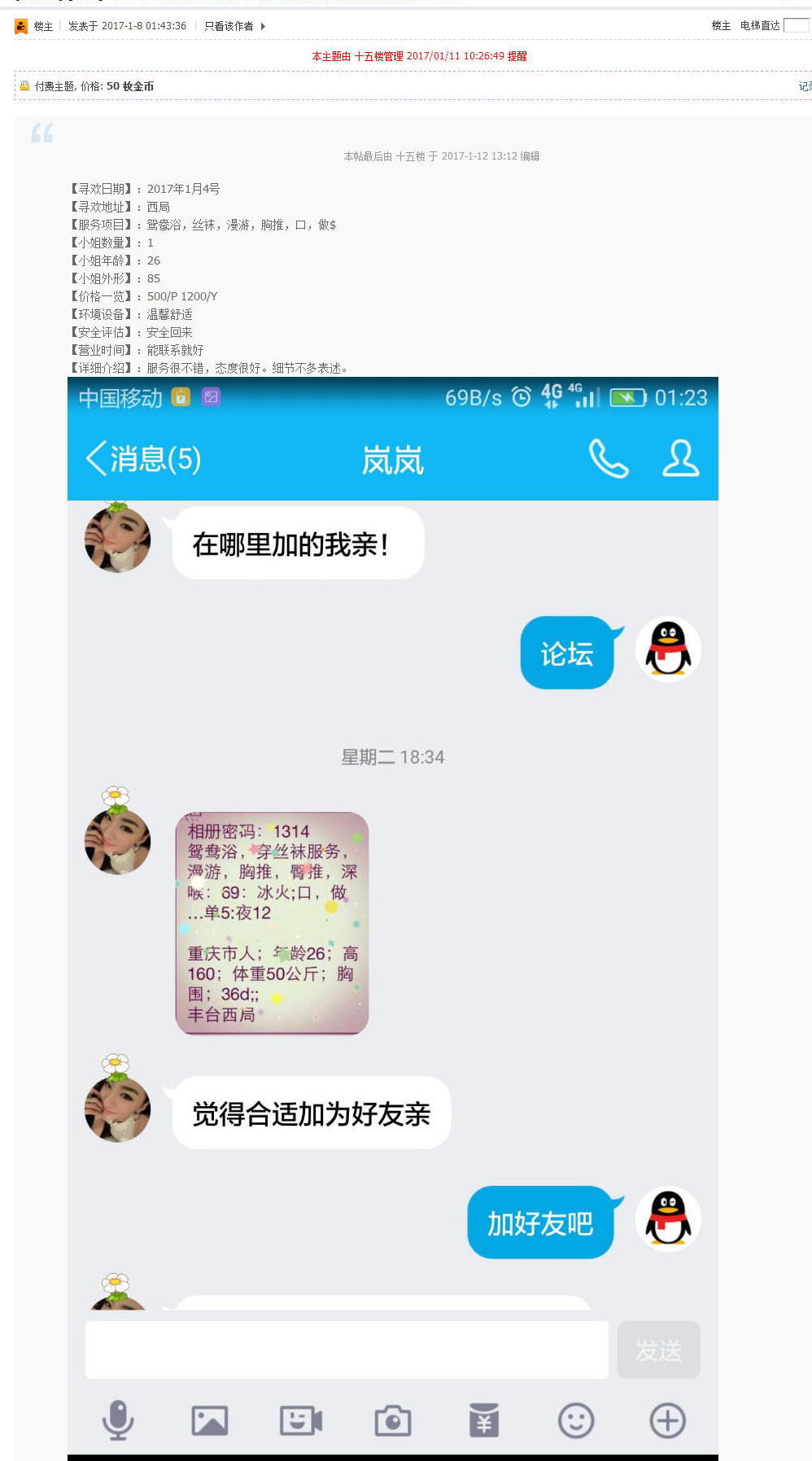This screenshot has height=1461, width=812.
Task: Filter posts with 只看该作者
Action: tap(229, 26)
